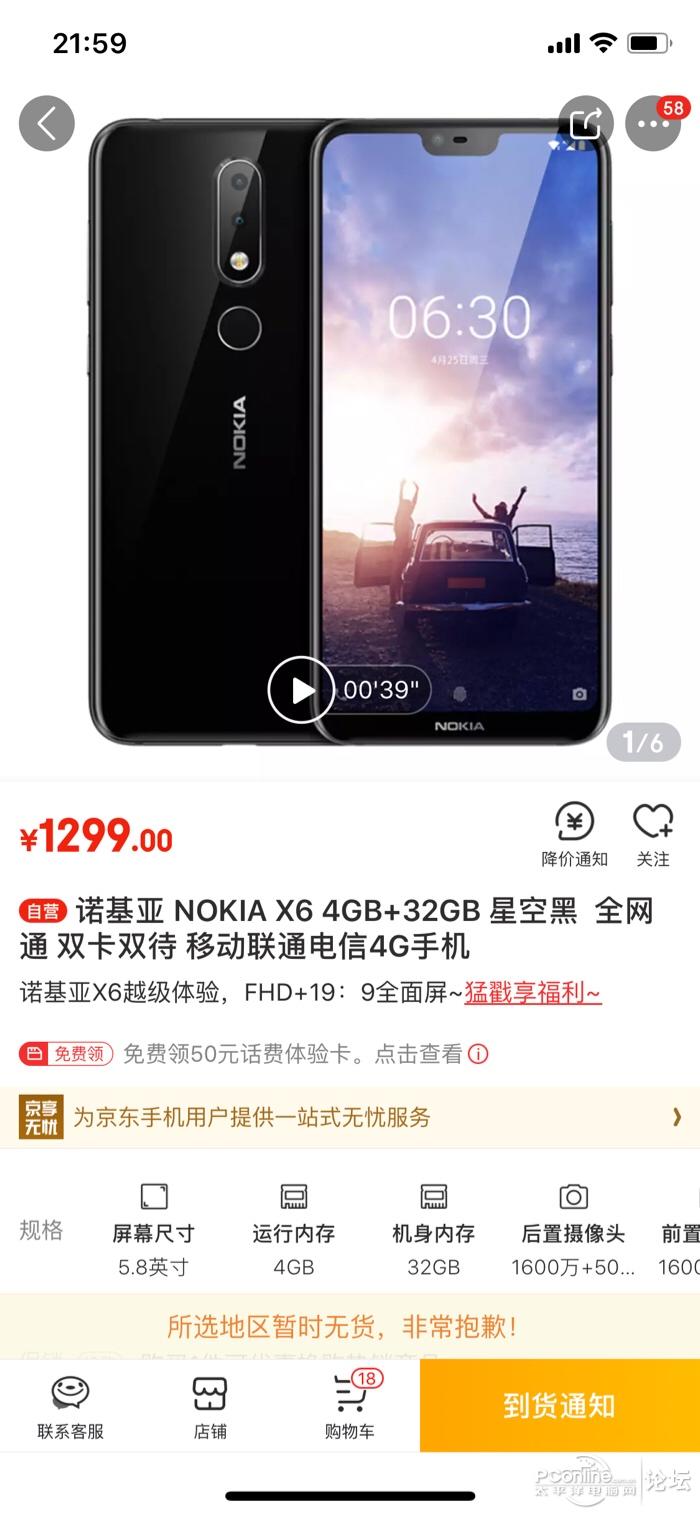Image resolution: width=700 pixels, height=1516 pixels.
Task: Go back using the arrow icon
Action: tap(47, 124)
